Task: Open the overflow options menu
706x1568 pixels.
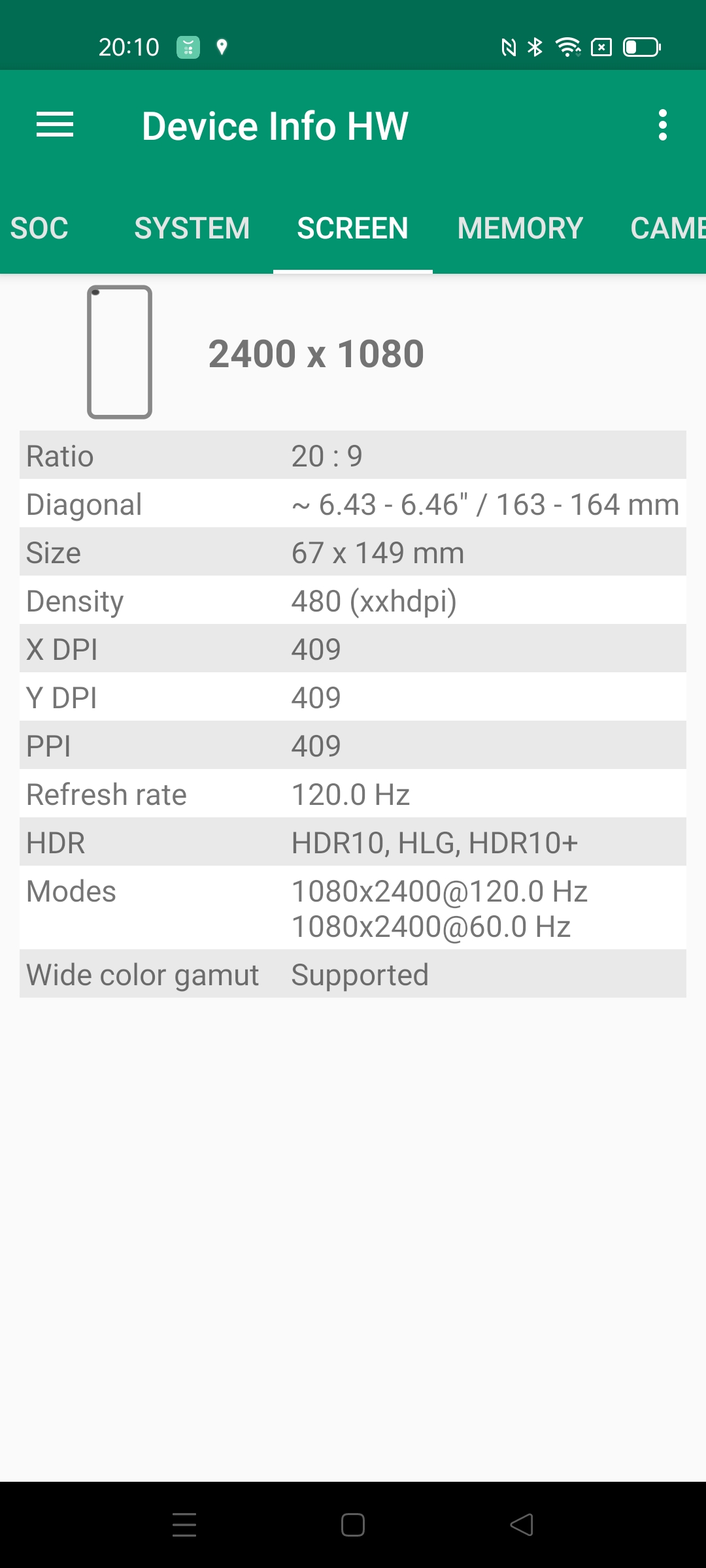Action: click(x=662, y=125)
